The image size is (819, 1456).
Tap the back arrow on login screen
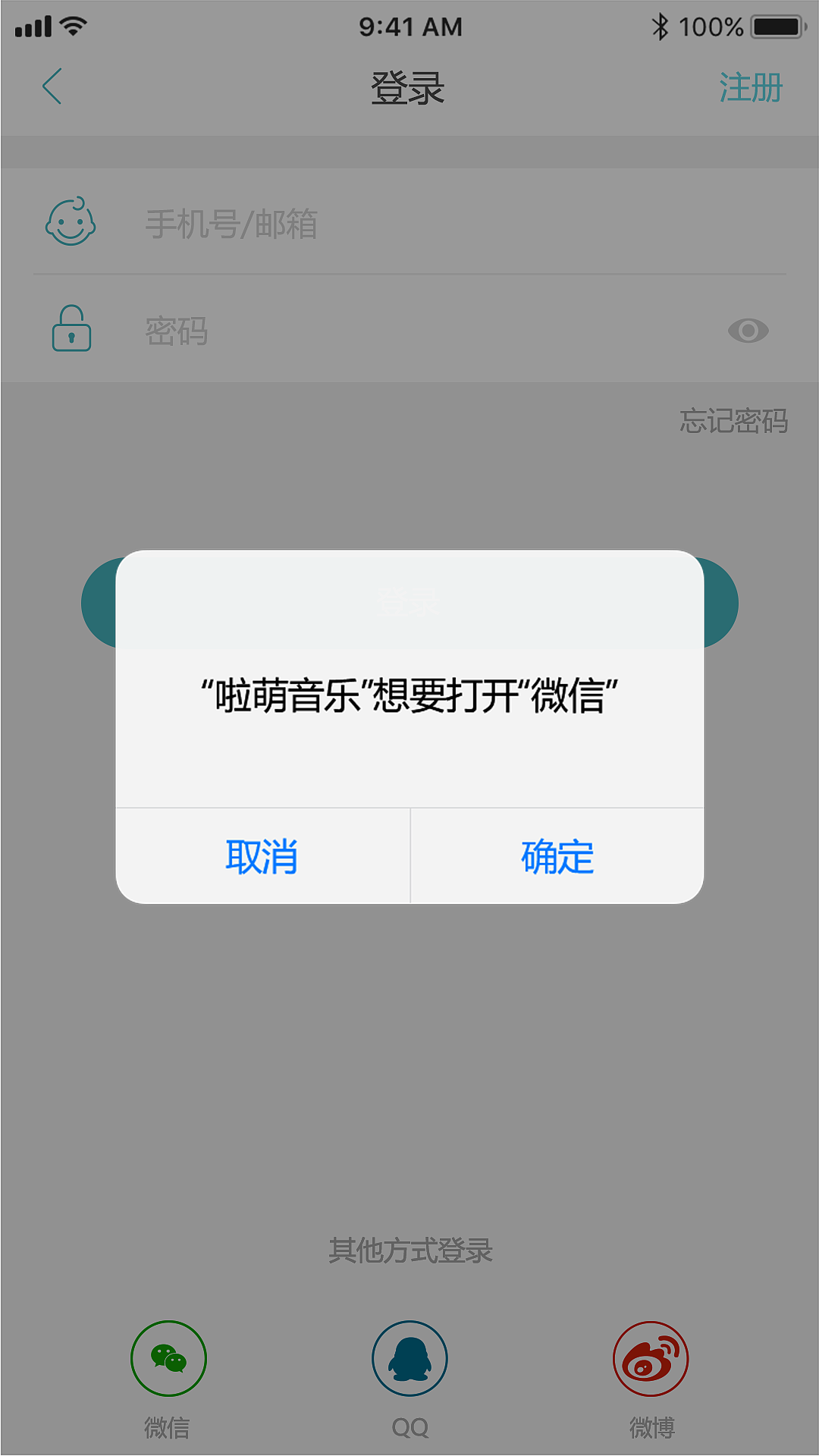52,86
